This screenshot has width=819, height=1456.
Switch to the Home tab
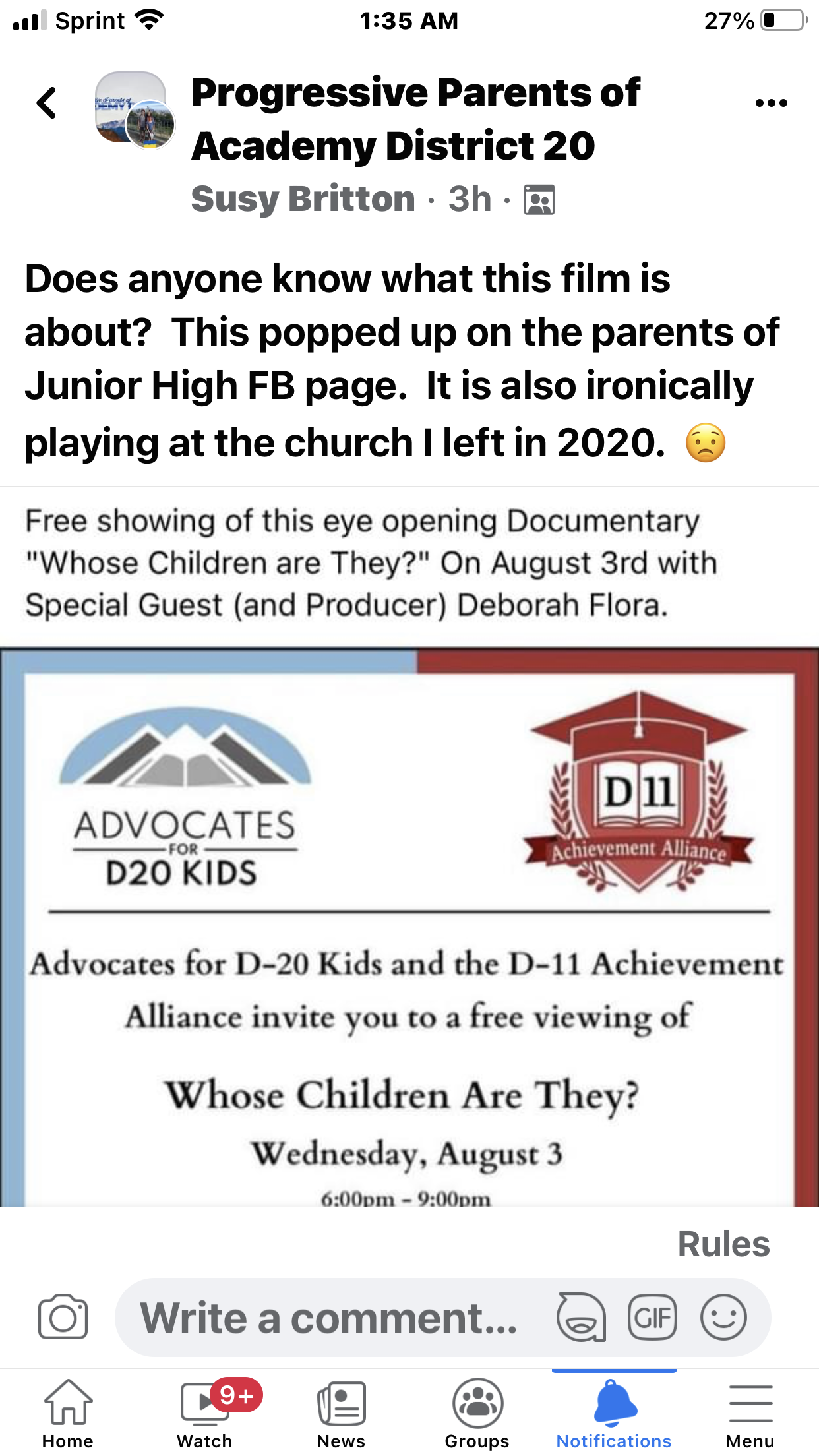68,1414
